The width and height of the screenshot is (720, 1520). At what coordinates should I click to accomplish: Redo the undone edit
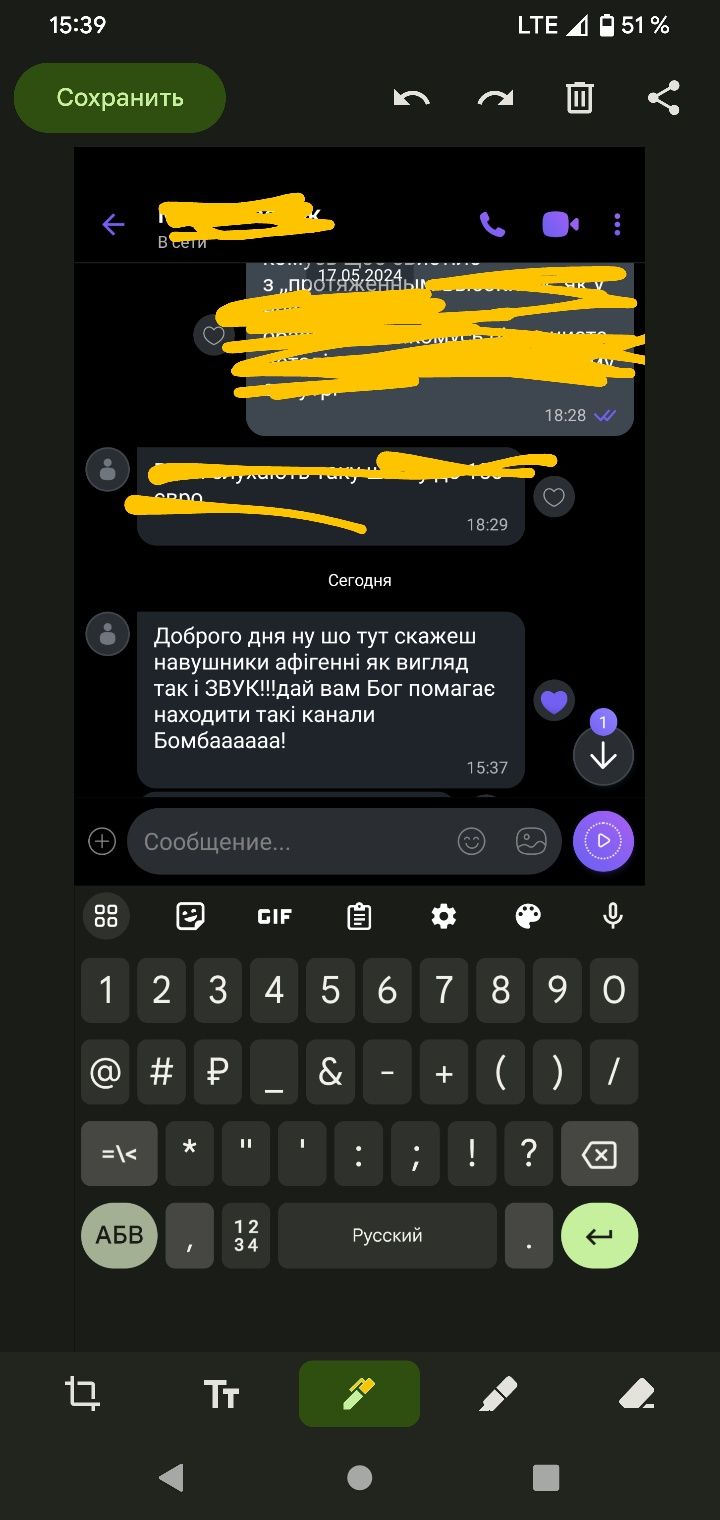tap(495, 98)
